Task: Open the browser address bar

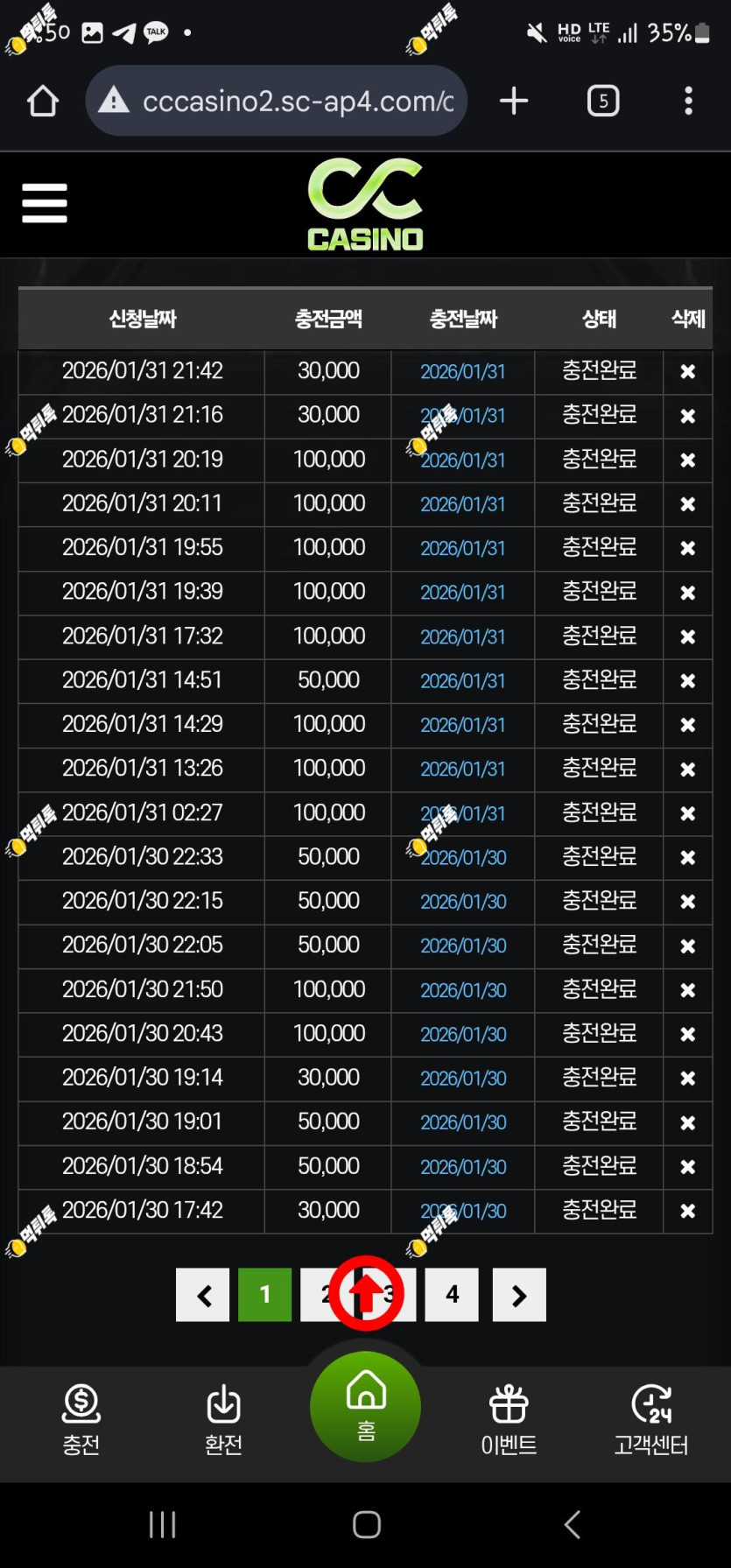Action: tap(277, 102)
